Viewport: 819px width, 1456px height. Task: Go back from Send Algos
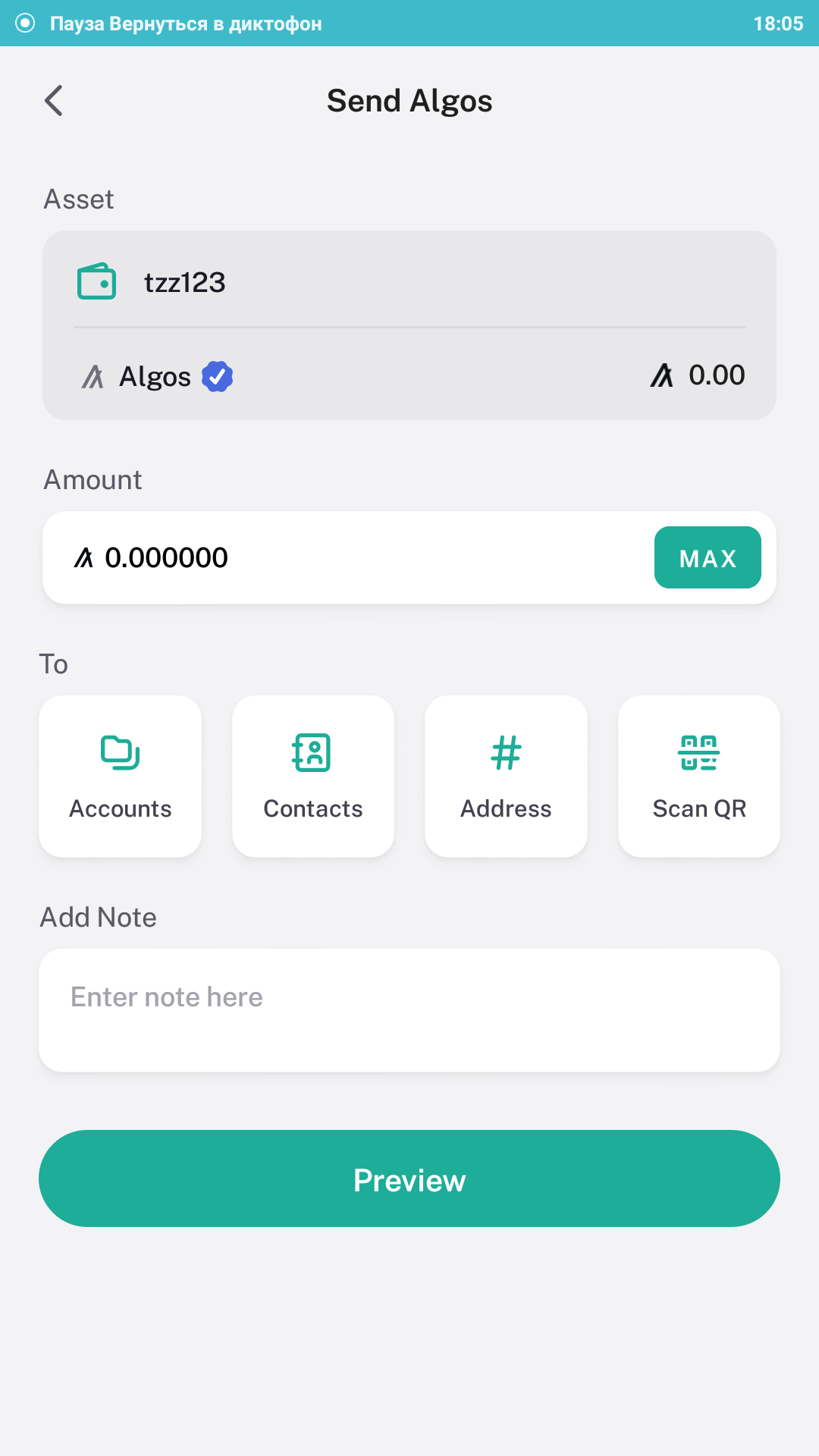click(x=53, y=101)
